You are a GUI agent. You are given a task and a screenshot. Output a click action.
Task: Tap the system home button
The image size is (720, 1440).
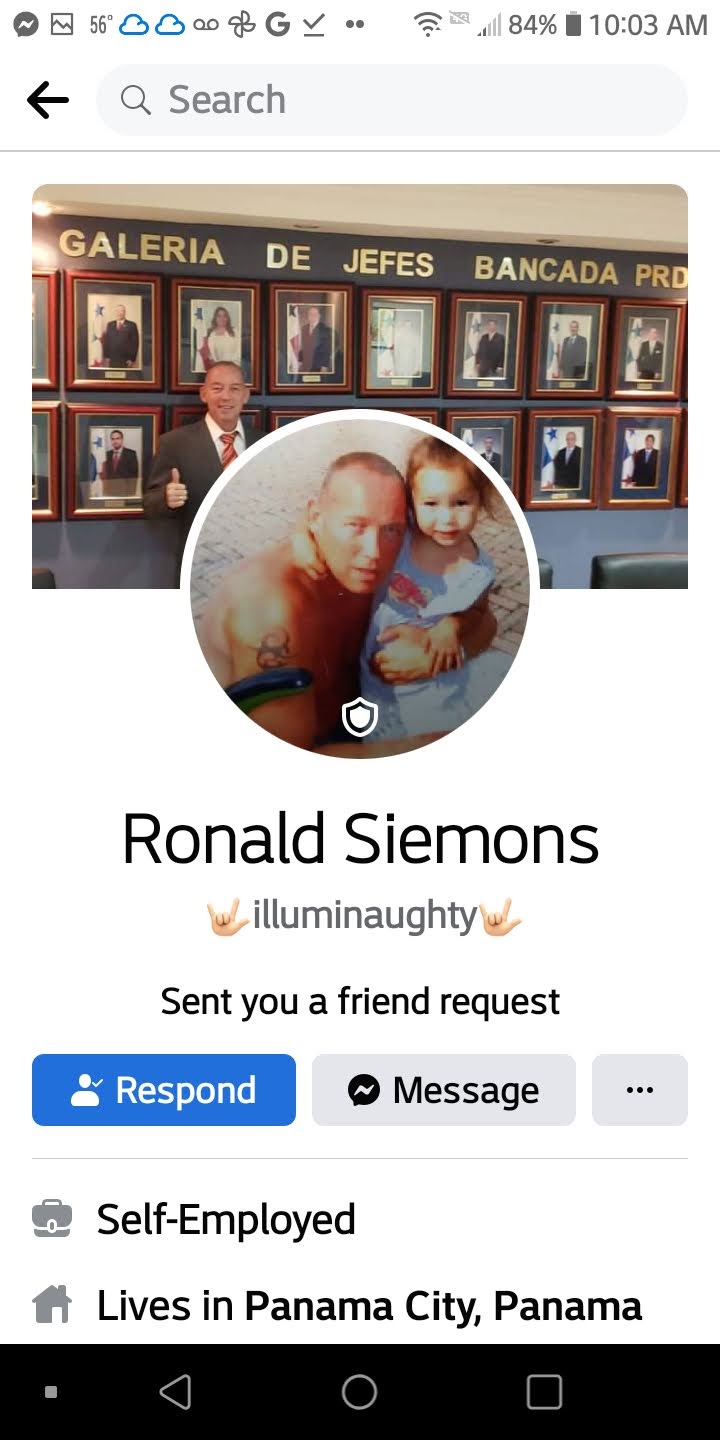tap(360, 1392)
